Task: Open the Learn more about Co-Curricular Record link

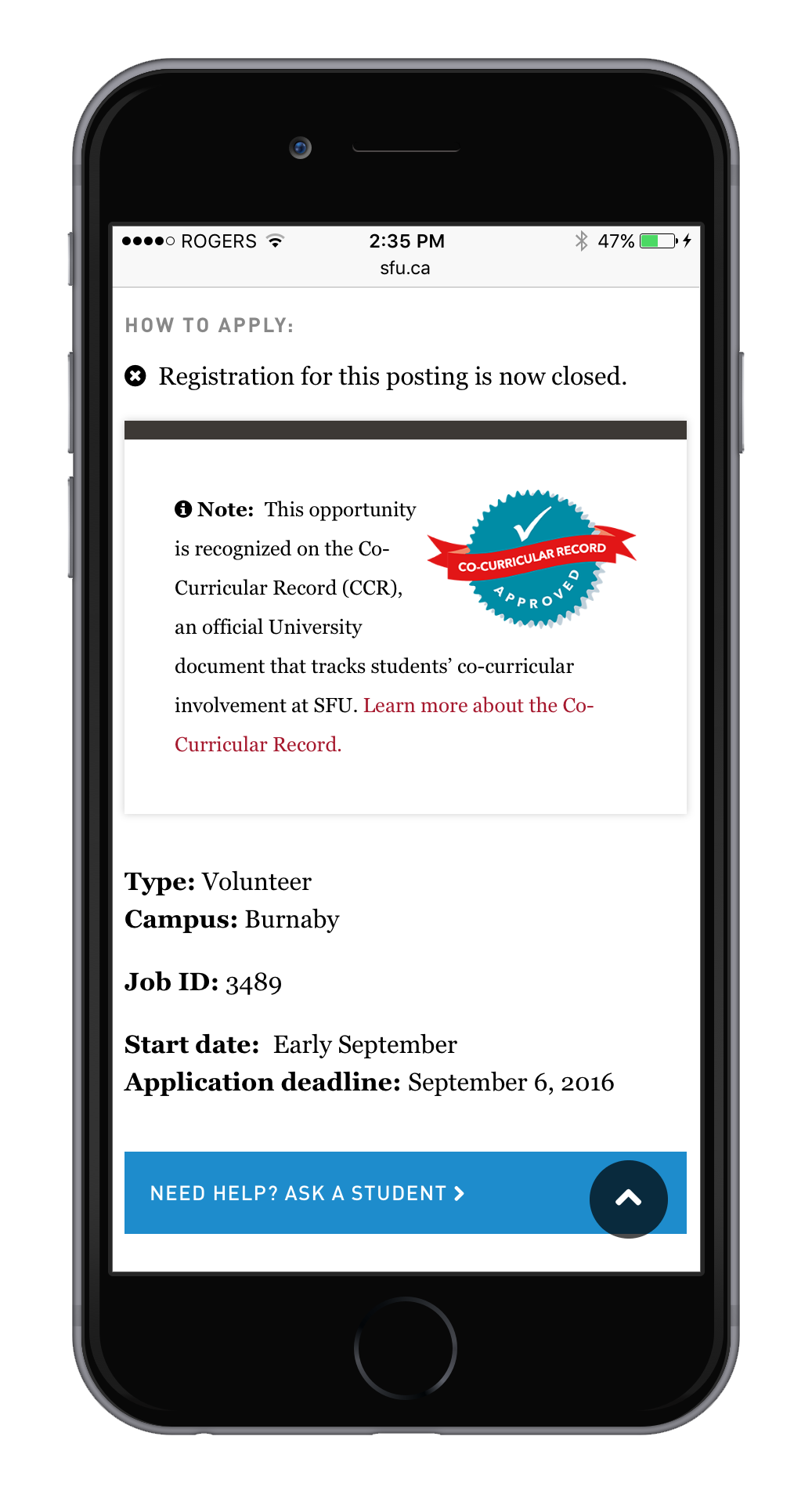Action: pyautogui.click(x=478, y=706)
